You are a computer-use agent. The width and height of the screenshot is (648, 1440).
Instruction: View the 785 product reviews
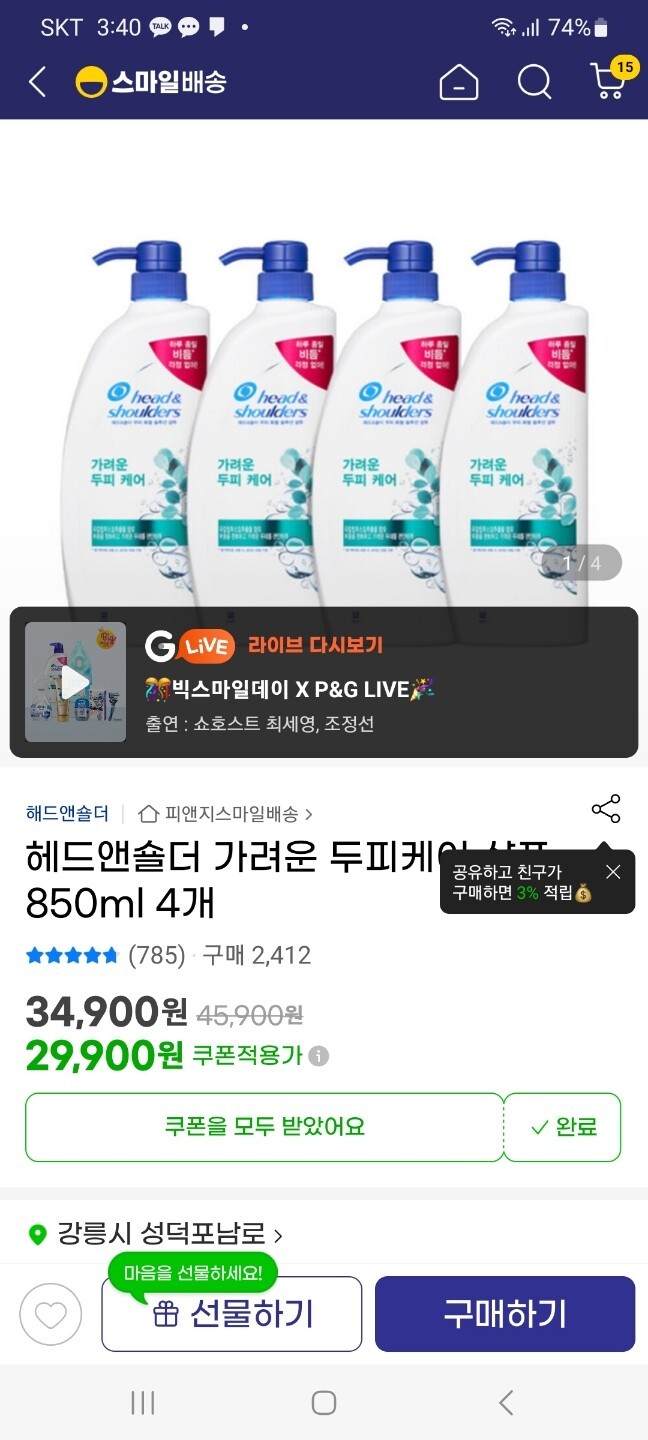[157, 955]
